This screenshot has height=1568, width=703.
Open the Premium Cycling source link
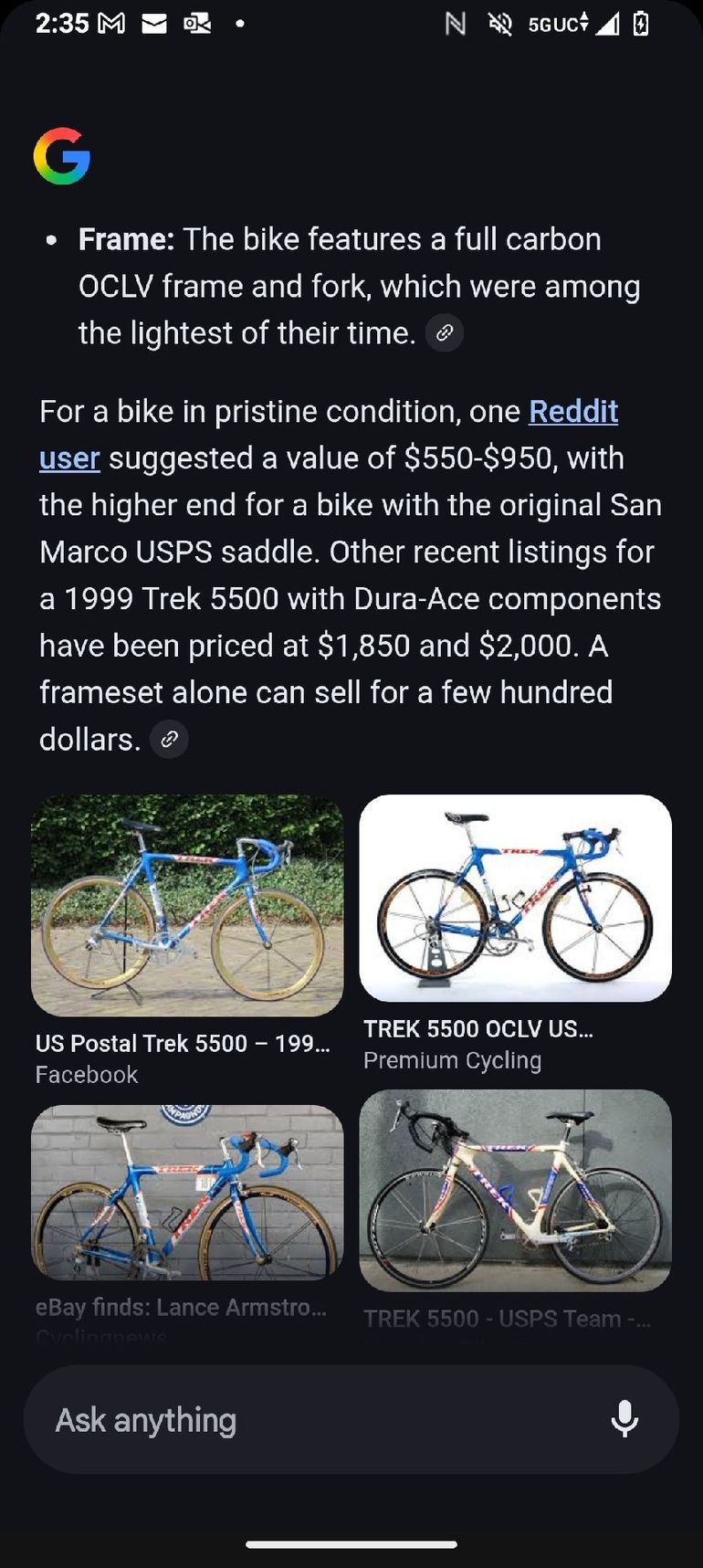coord(453,1060)
